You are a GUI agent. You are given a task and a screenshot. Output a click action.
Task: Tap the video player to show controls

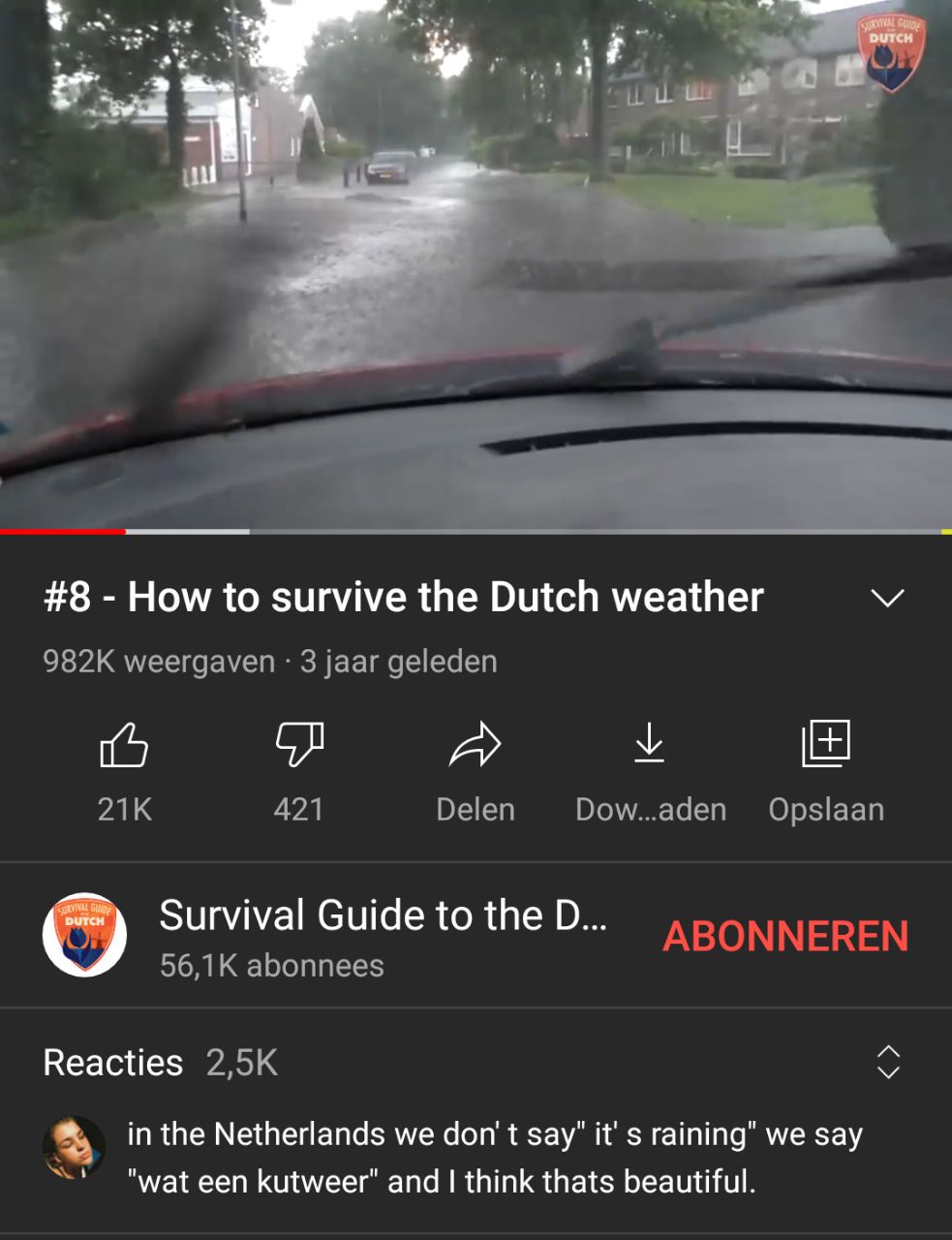[475, 262]
